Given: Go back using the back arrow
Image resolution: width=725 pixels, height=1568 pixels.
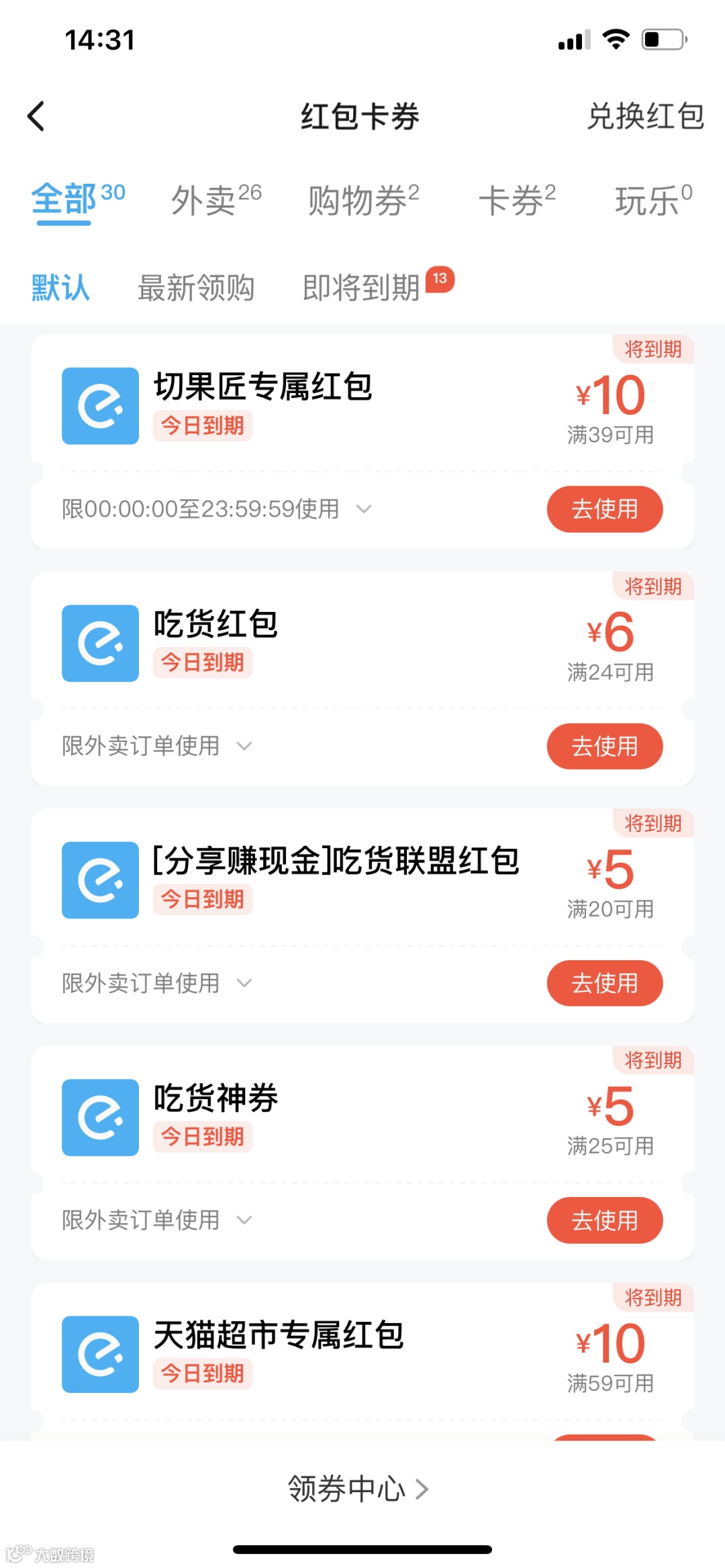Looking at the screenshot, I should (x=37, y=116).
